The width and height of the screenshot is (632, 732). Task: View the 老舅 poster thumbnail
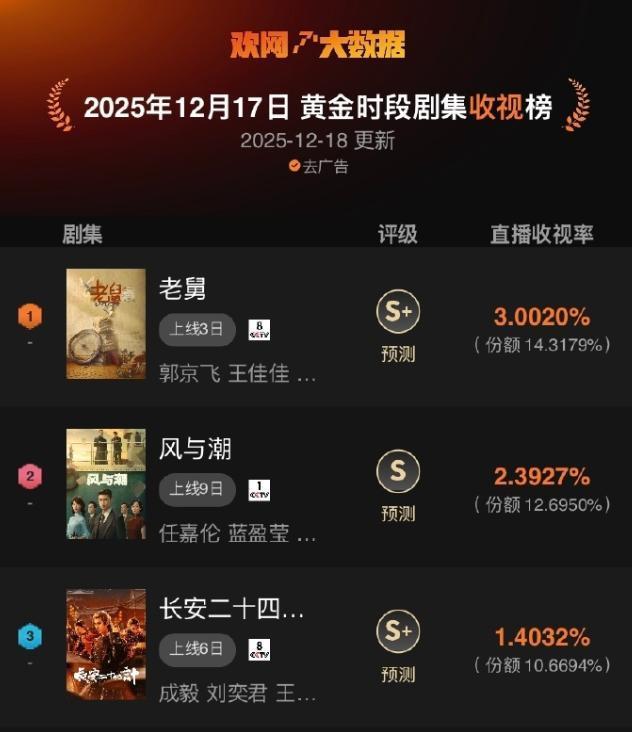(x=106, y=324)
